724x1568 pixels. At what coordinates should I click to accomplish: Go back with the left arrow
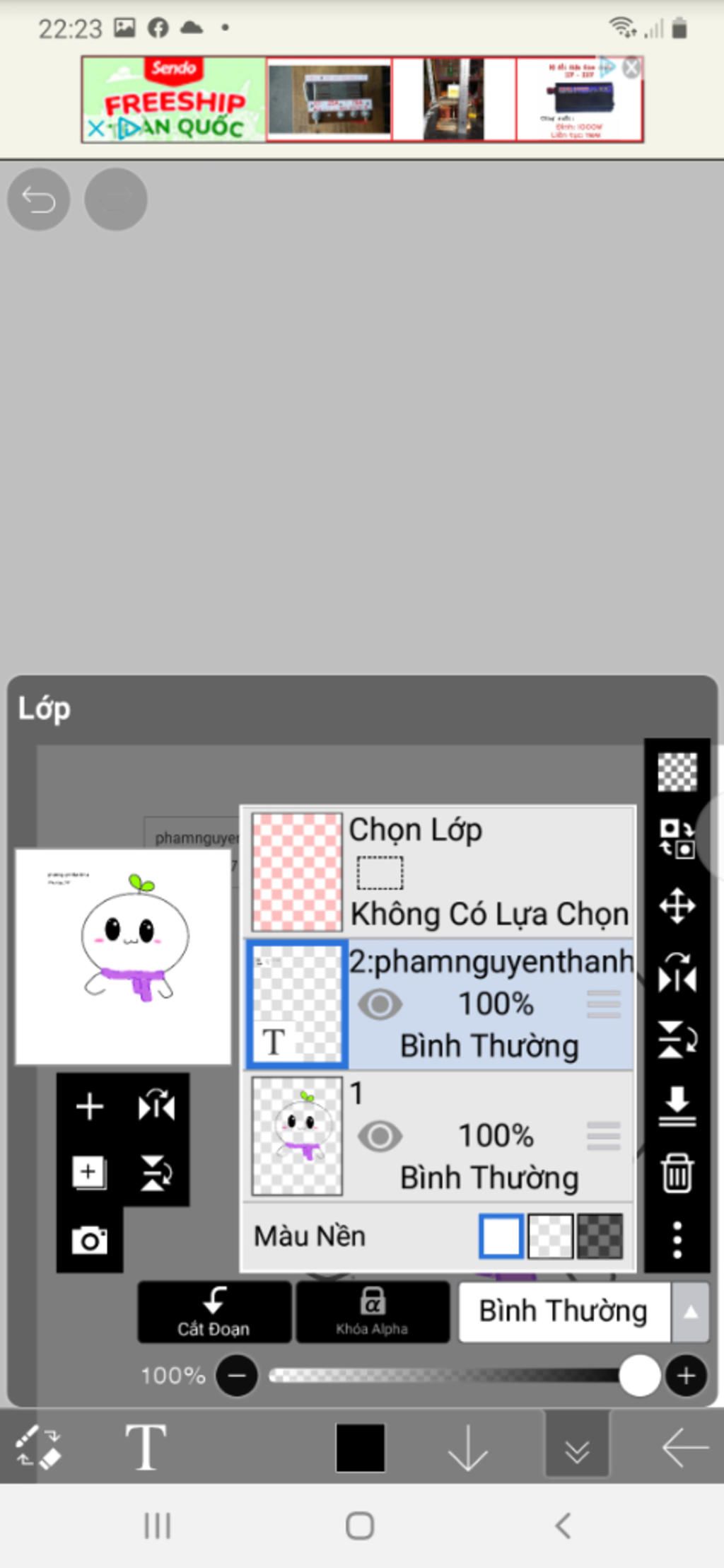(684, 1447)
